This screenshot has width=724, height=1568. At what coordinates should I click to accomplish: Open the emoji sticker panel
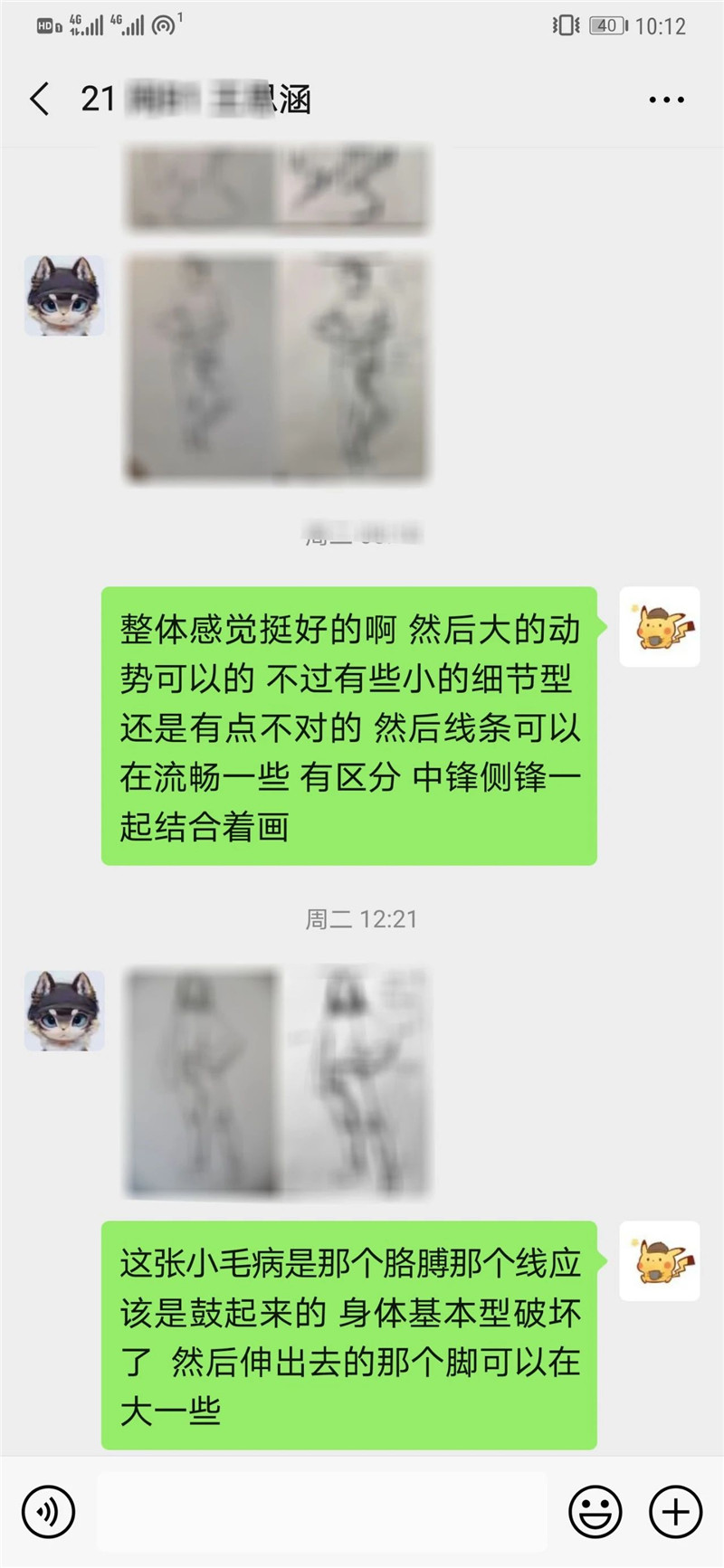(x=595, y=1511)
